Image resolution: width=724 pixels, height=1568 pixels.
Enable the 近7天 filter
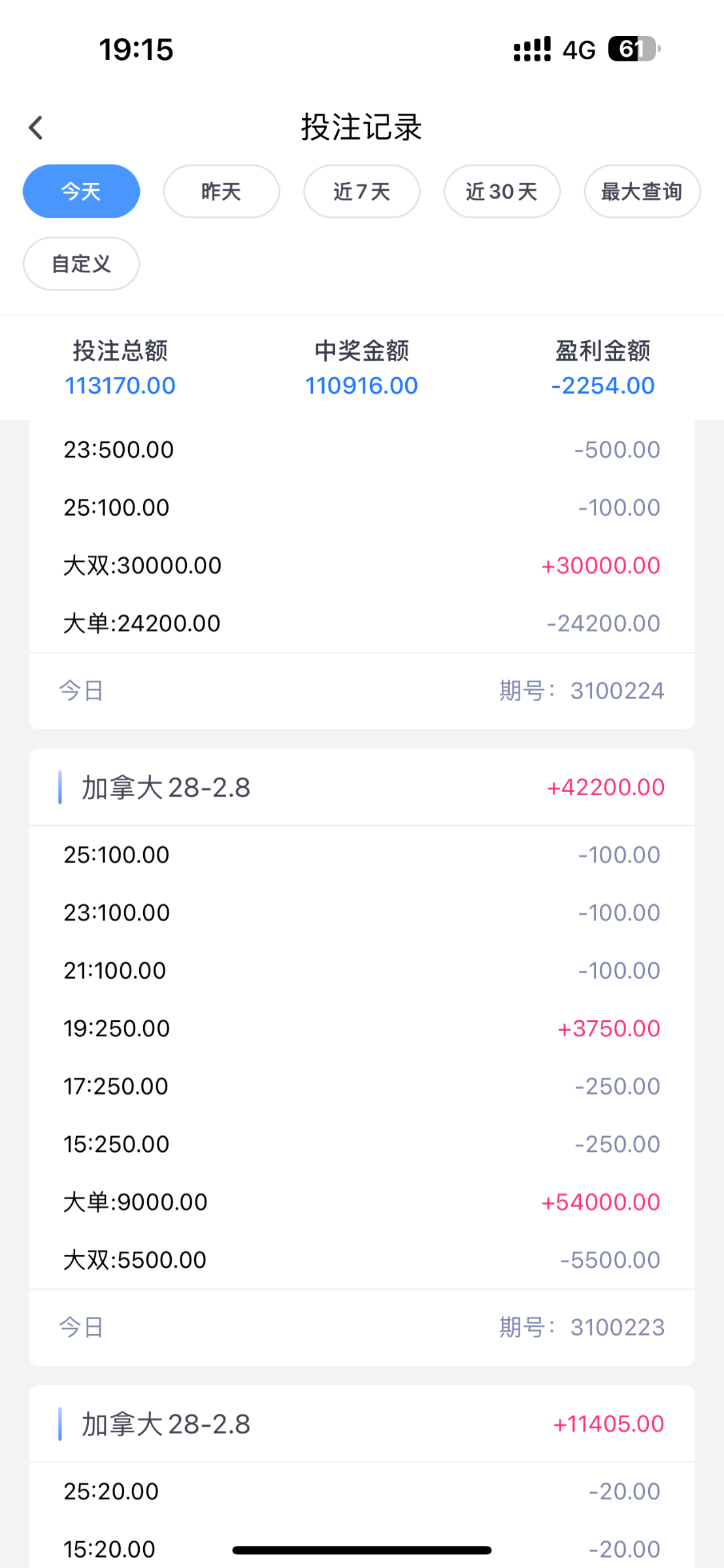[361, 191]
